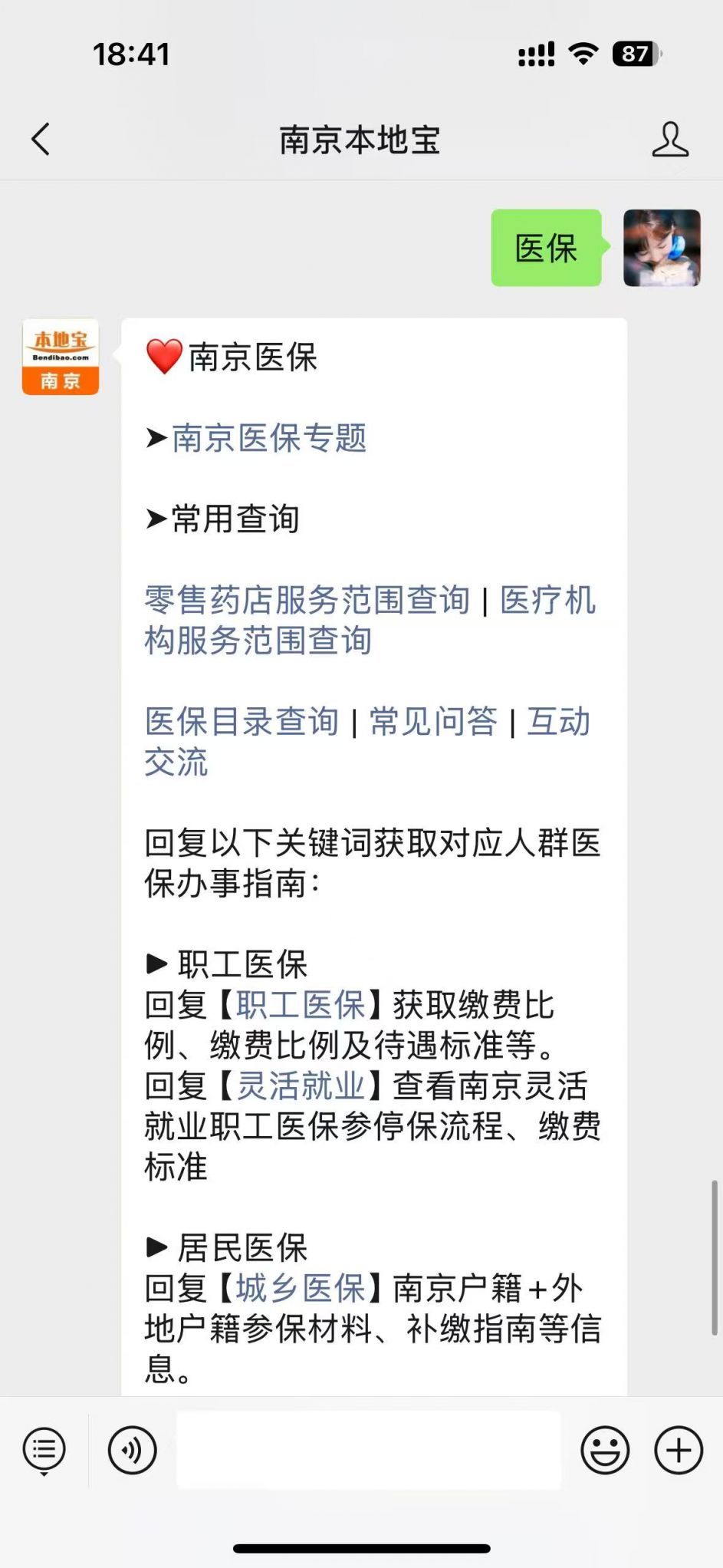
Task: Open the 常见问答 link
Action: [433, 722]
